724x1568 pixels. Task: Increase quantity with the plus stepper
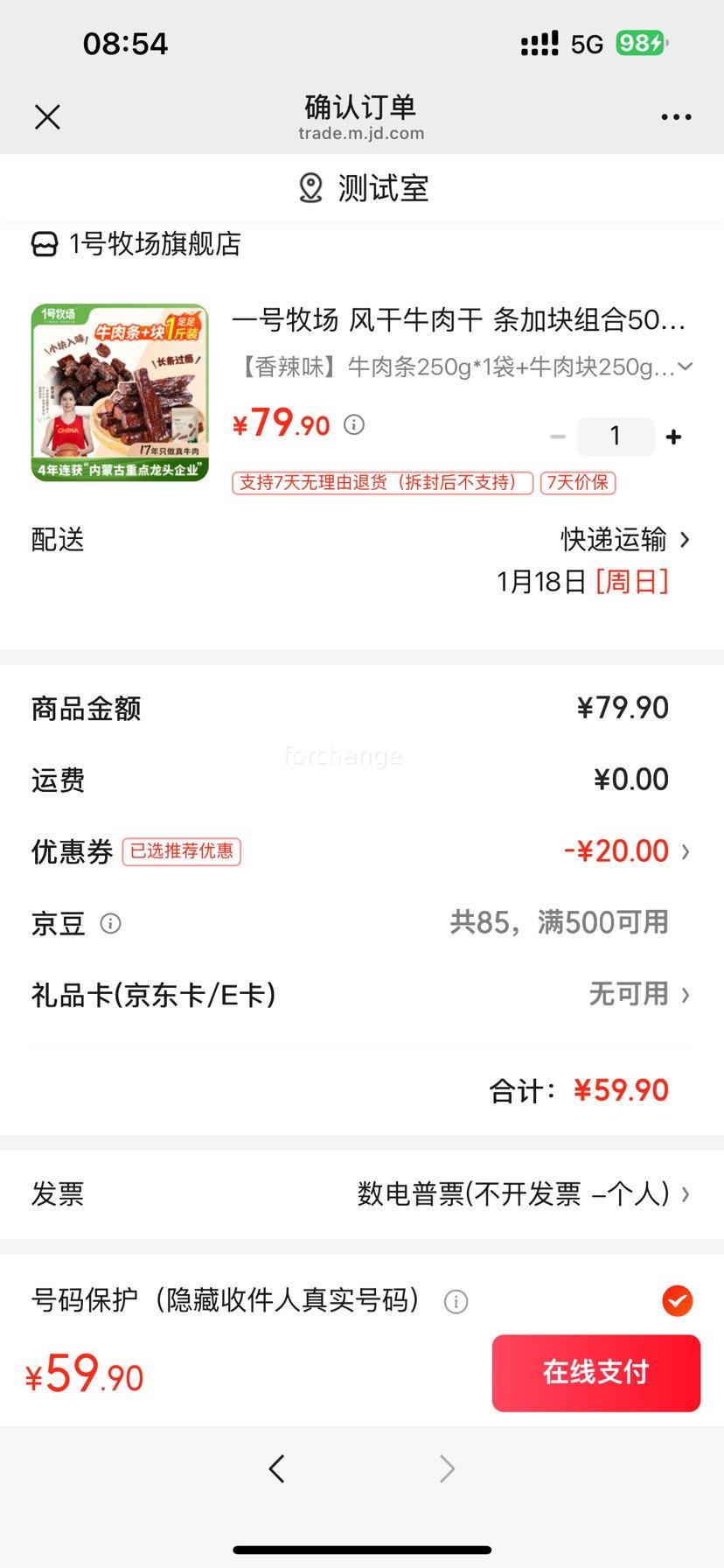click(x=673, y=436)
